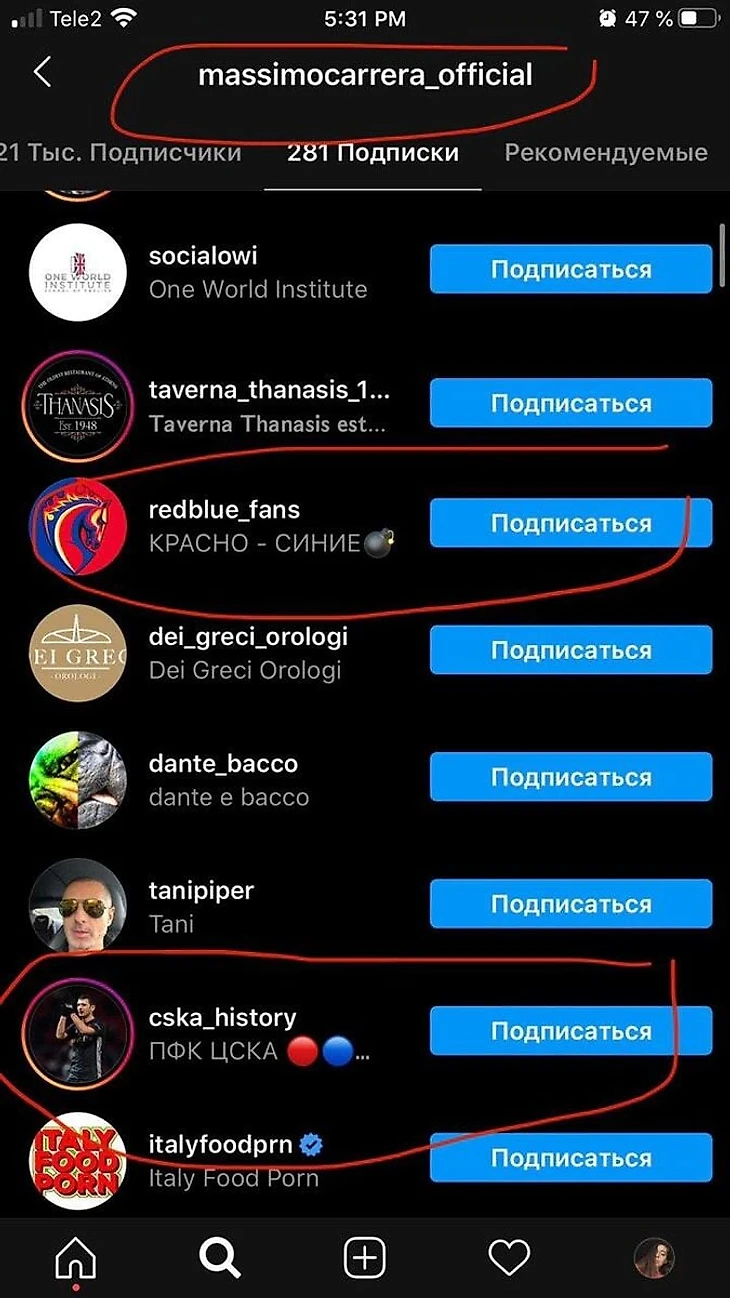This screenshot has height=1298, width=730.
Task: Subscribe to dei_greci_orologi
Action: tap(570, 651)
